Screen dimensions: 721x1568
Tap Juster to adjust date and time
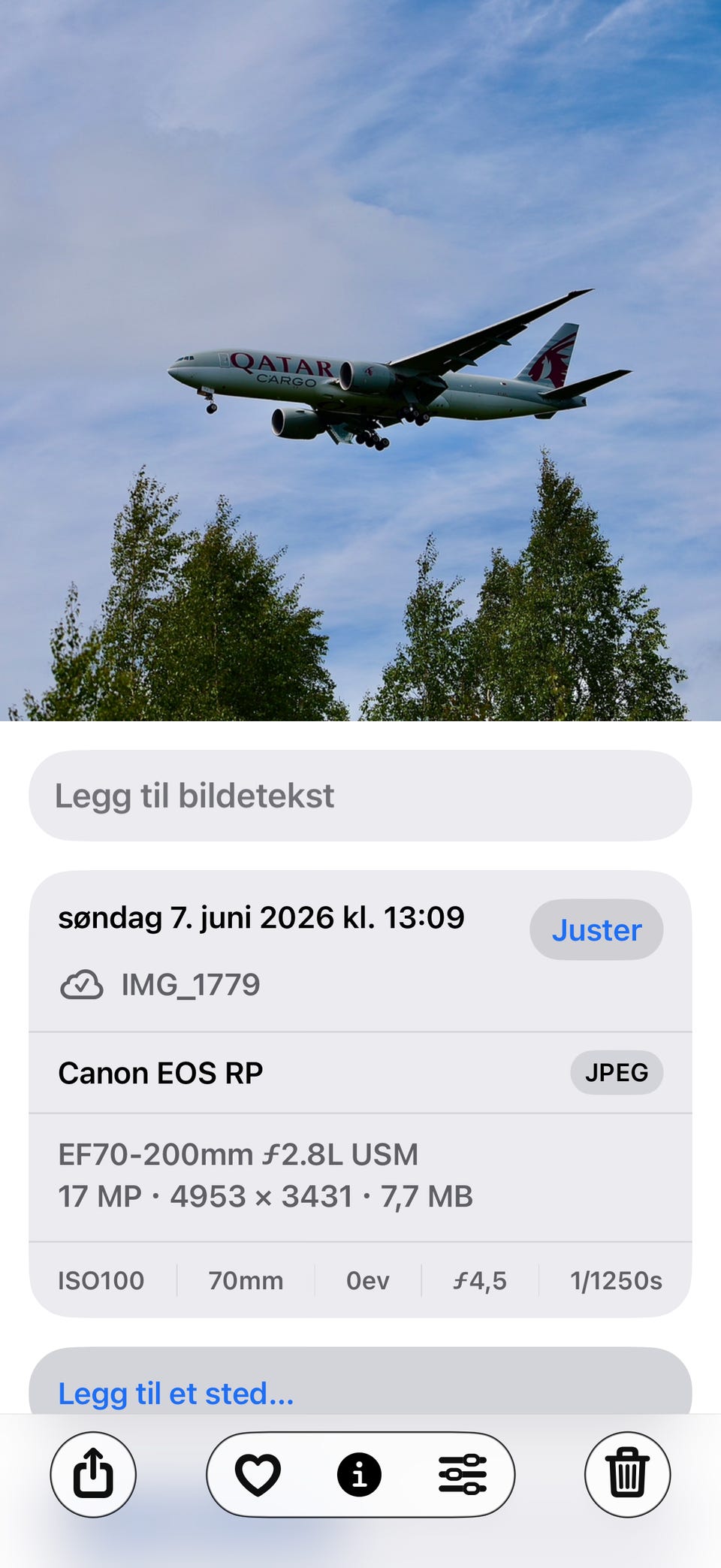coord(596,929)
